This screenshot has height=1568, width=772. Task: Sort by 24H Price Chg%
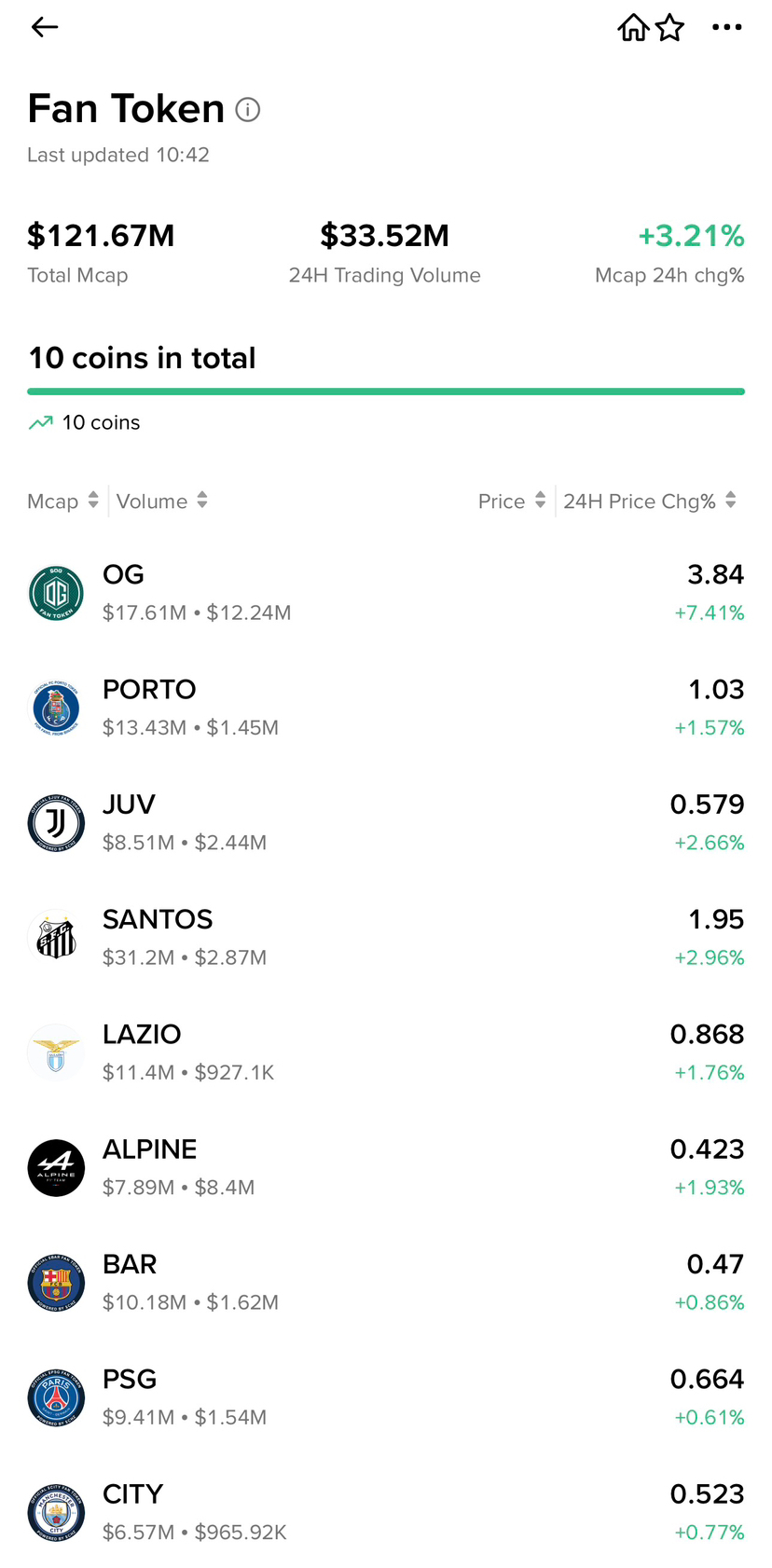649,502
